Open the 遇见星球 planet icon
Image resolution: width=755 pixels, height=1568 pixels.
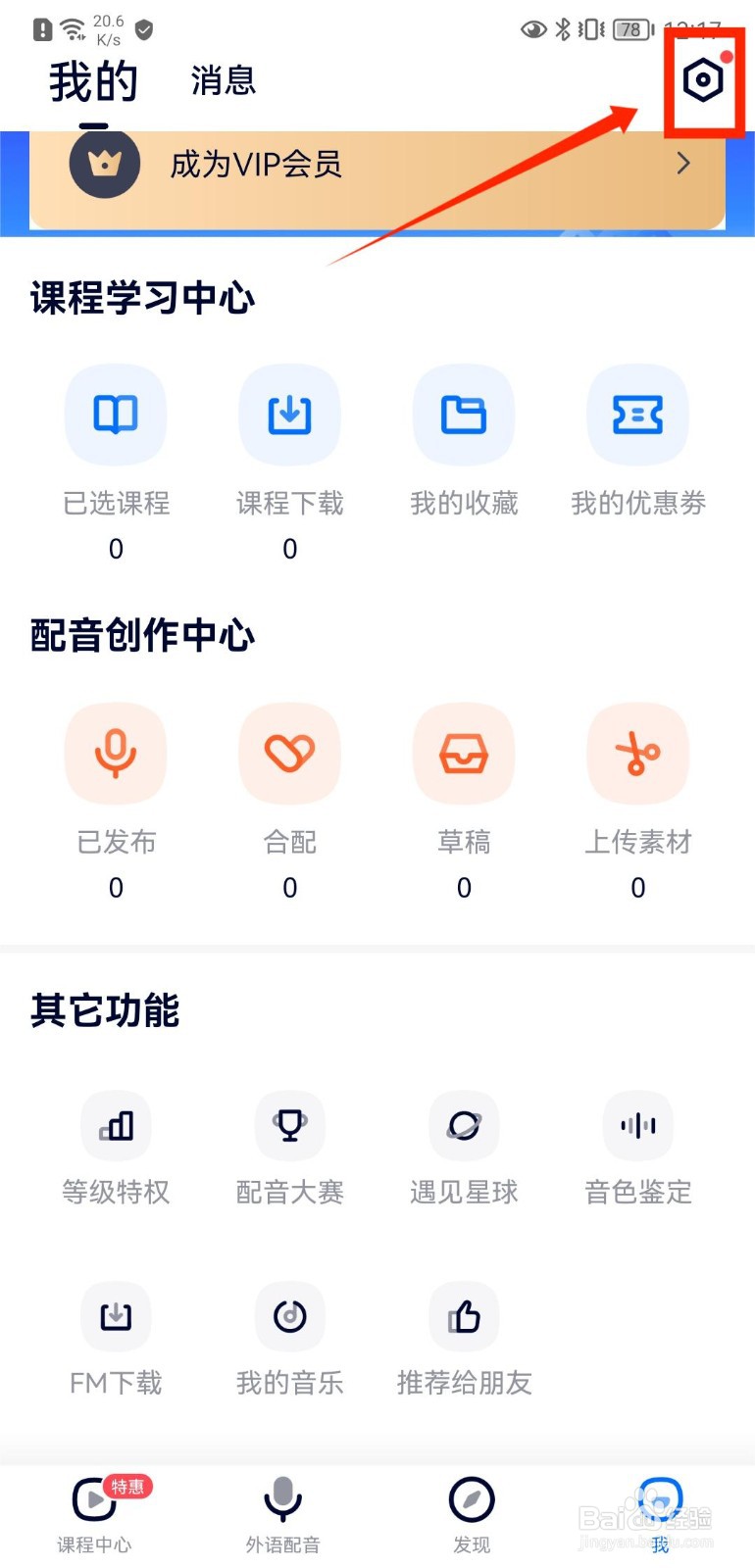tap(464, 1126)
